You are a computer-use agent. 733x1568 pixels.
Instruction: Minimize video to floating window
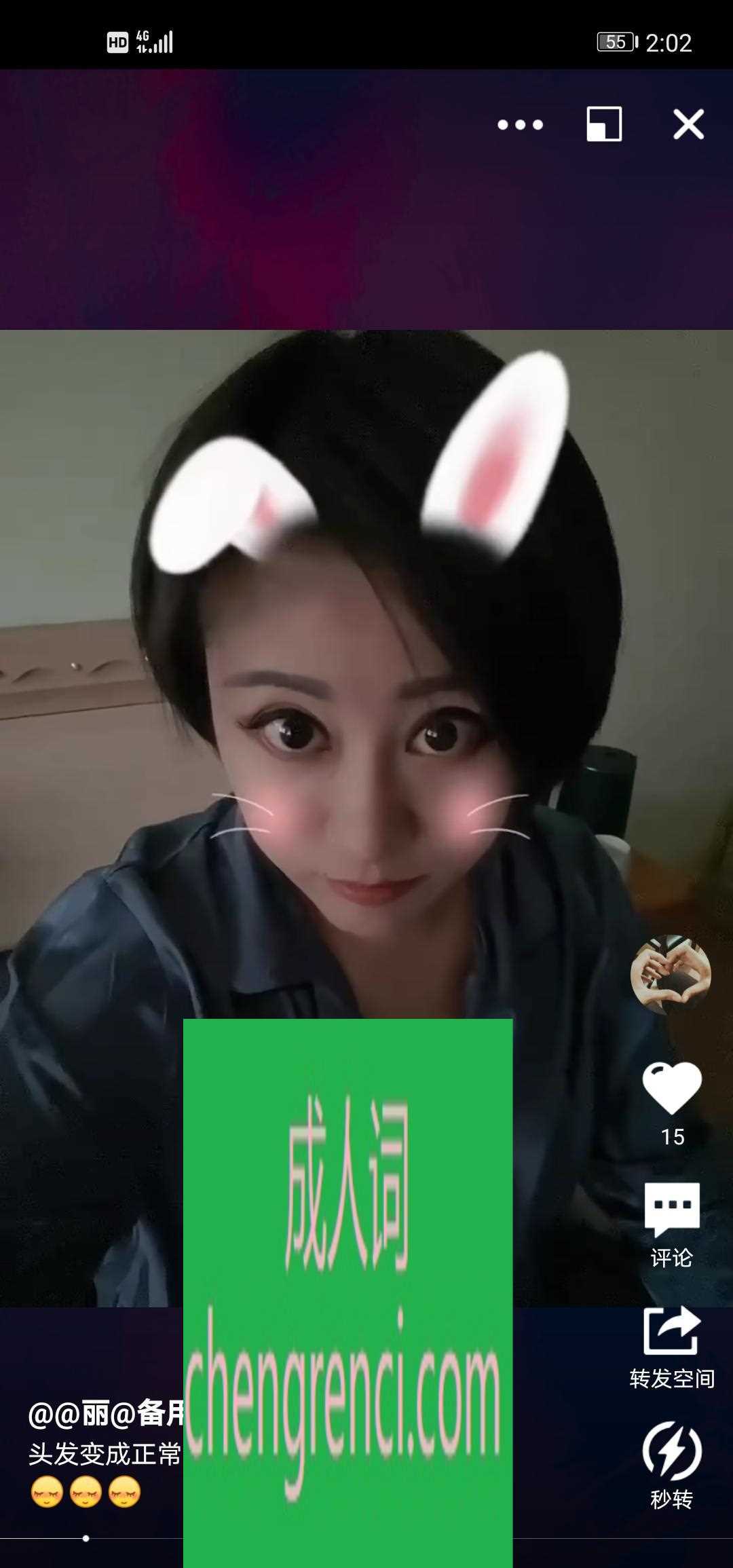tap(604, 124)
